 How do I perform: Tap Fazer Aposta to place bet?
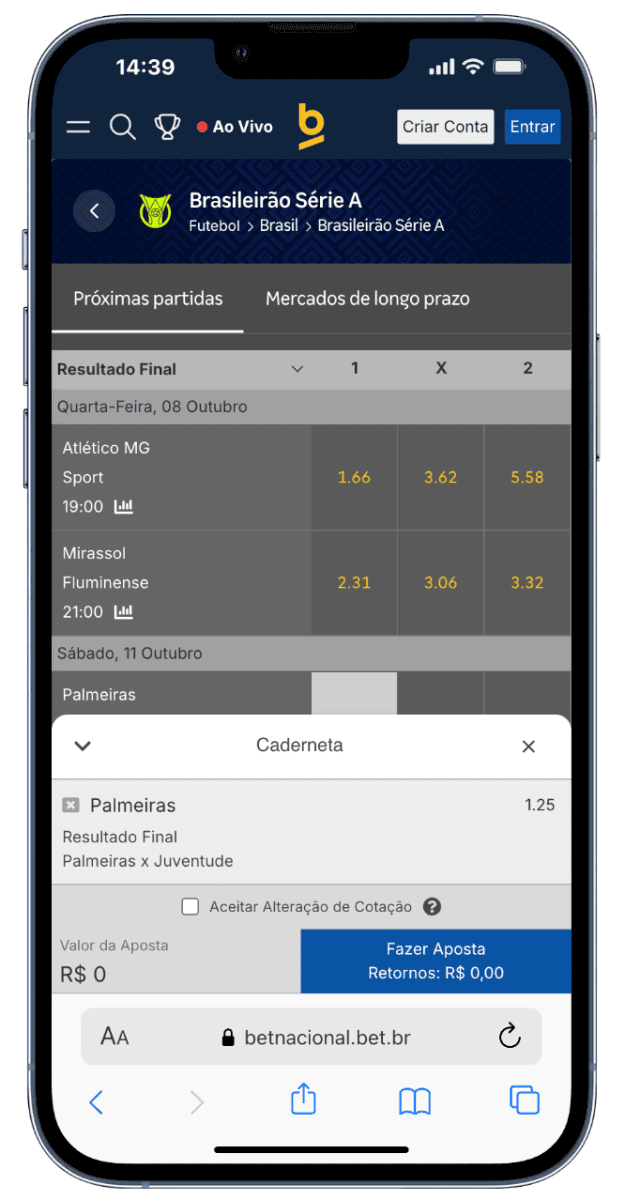tap(435, 960)
